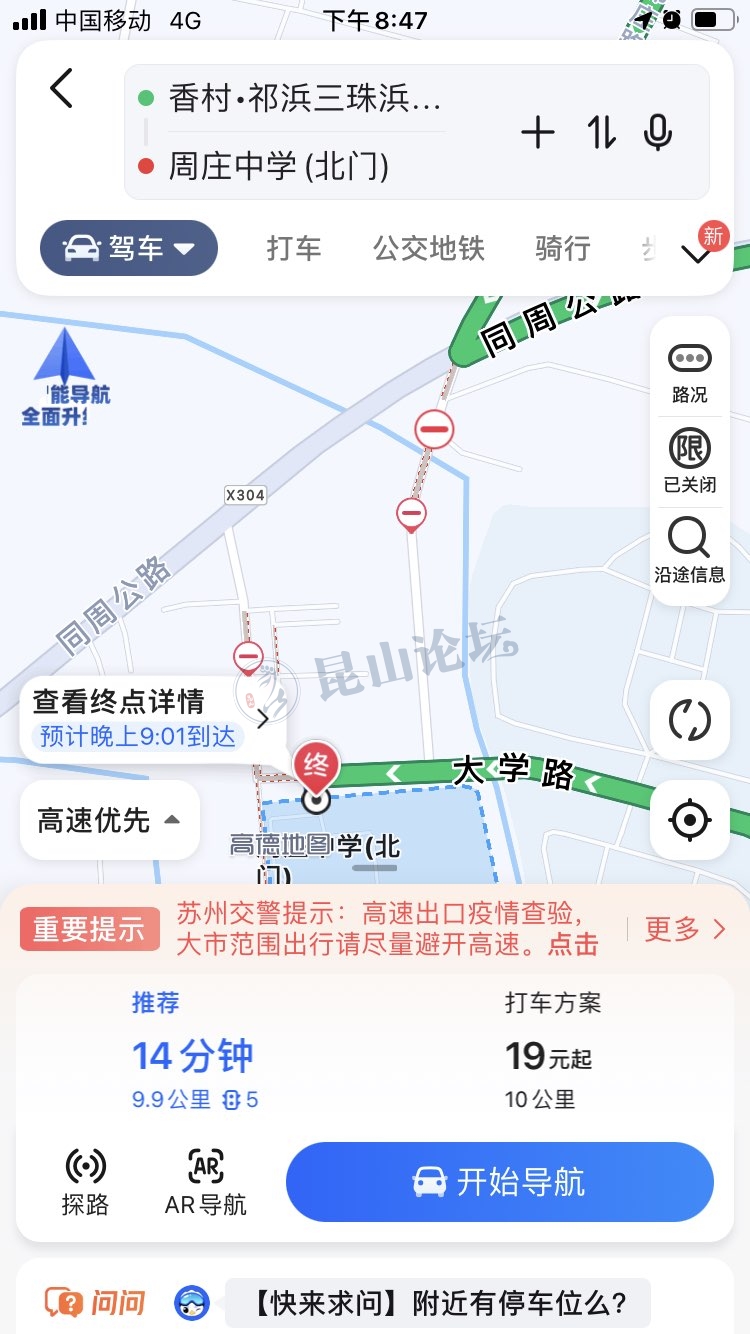The width and height of the screenshot is (750, 1334).
Task: Switch to the 打车 tab
Action: (x=294, y=248)
